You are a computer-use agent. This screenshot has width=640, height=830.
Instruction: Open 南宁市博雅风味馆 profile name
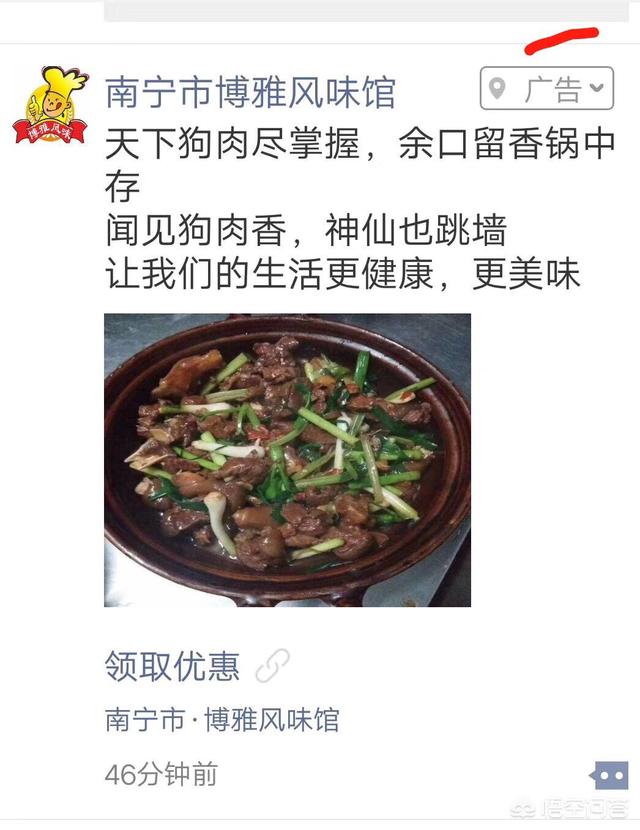(x=250, y=93)
